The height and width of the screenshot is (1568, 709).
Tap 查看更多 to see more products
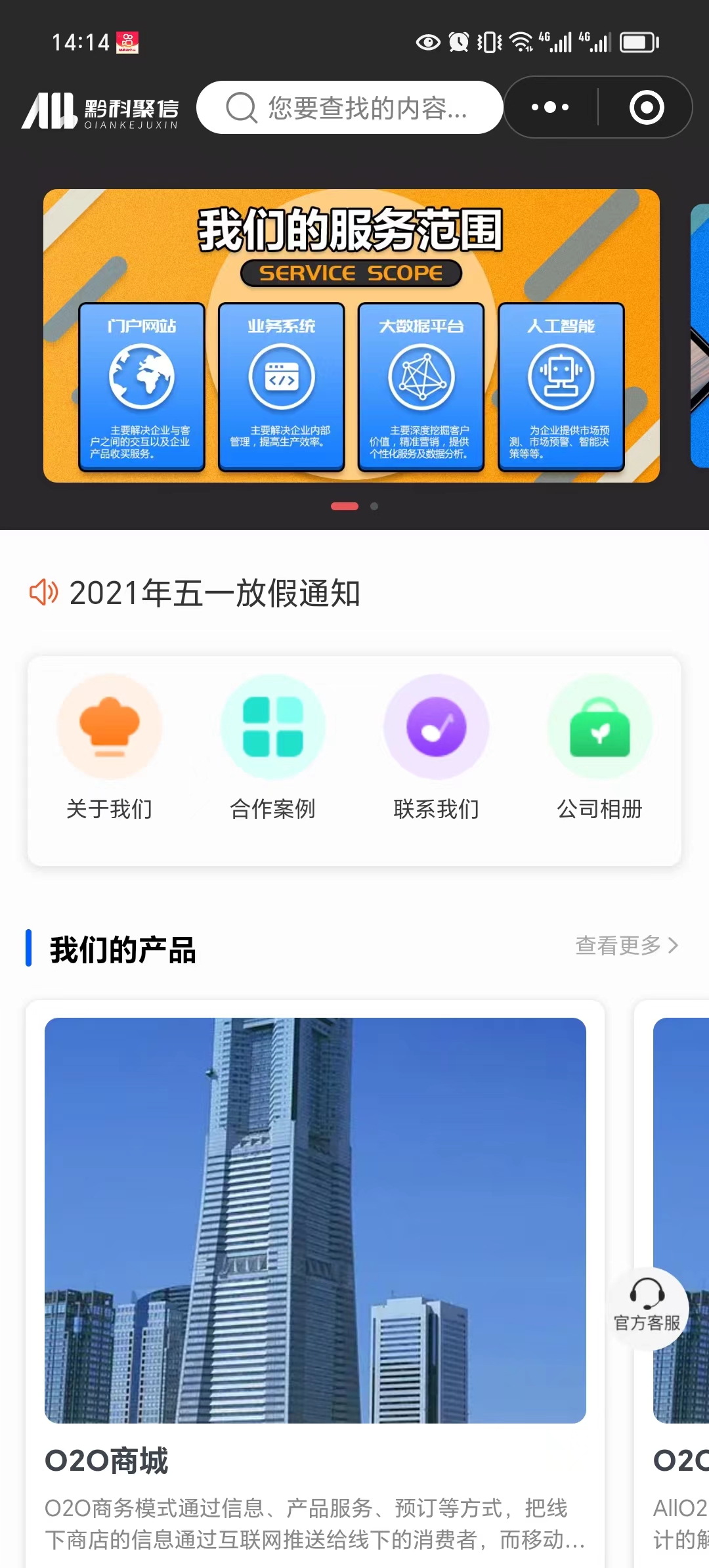point(626,946)
